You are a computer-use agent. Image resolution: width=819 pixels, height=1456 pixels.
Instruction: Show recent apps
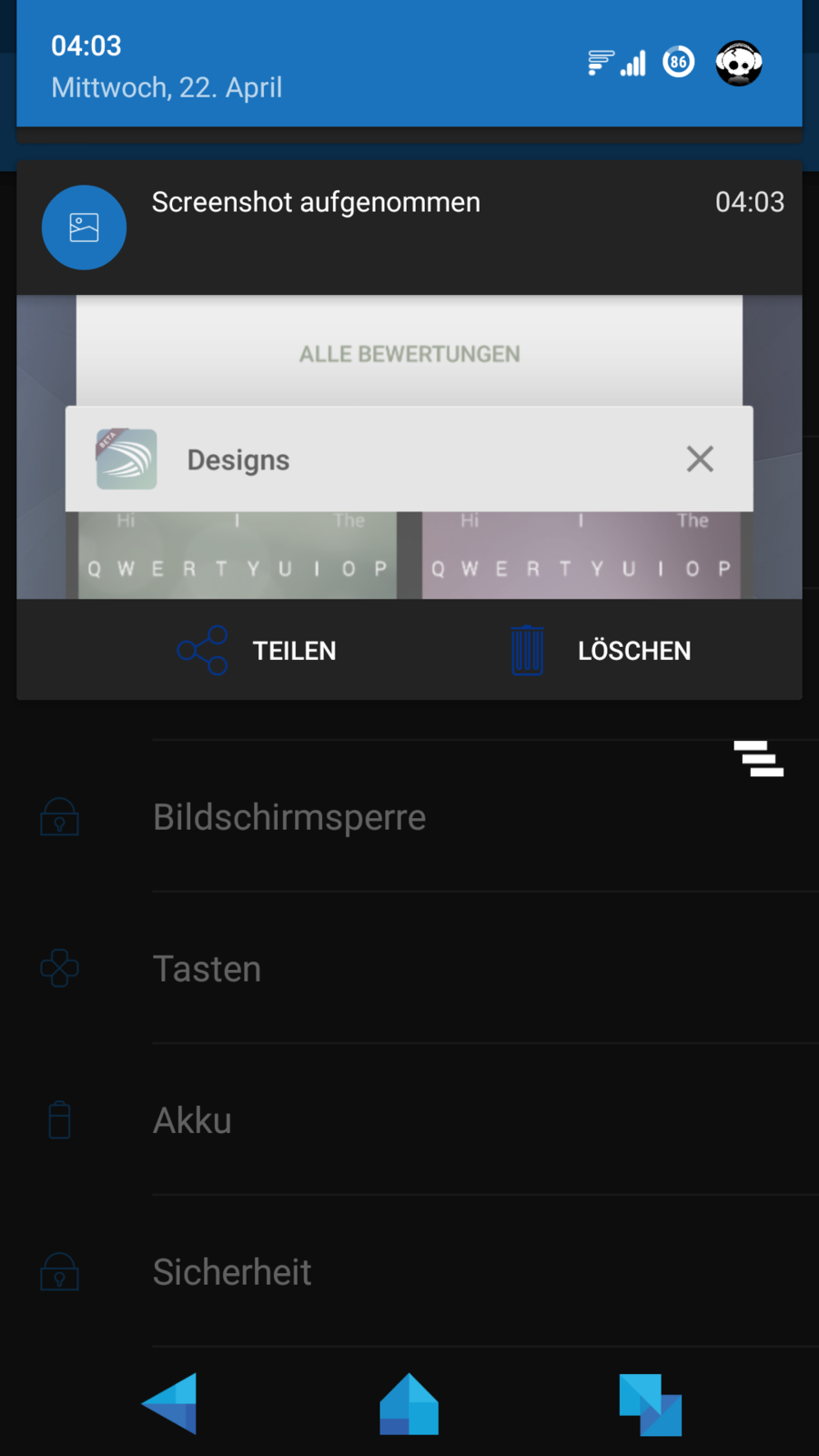(650, 1403)
